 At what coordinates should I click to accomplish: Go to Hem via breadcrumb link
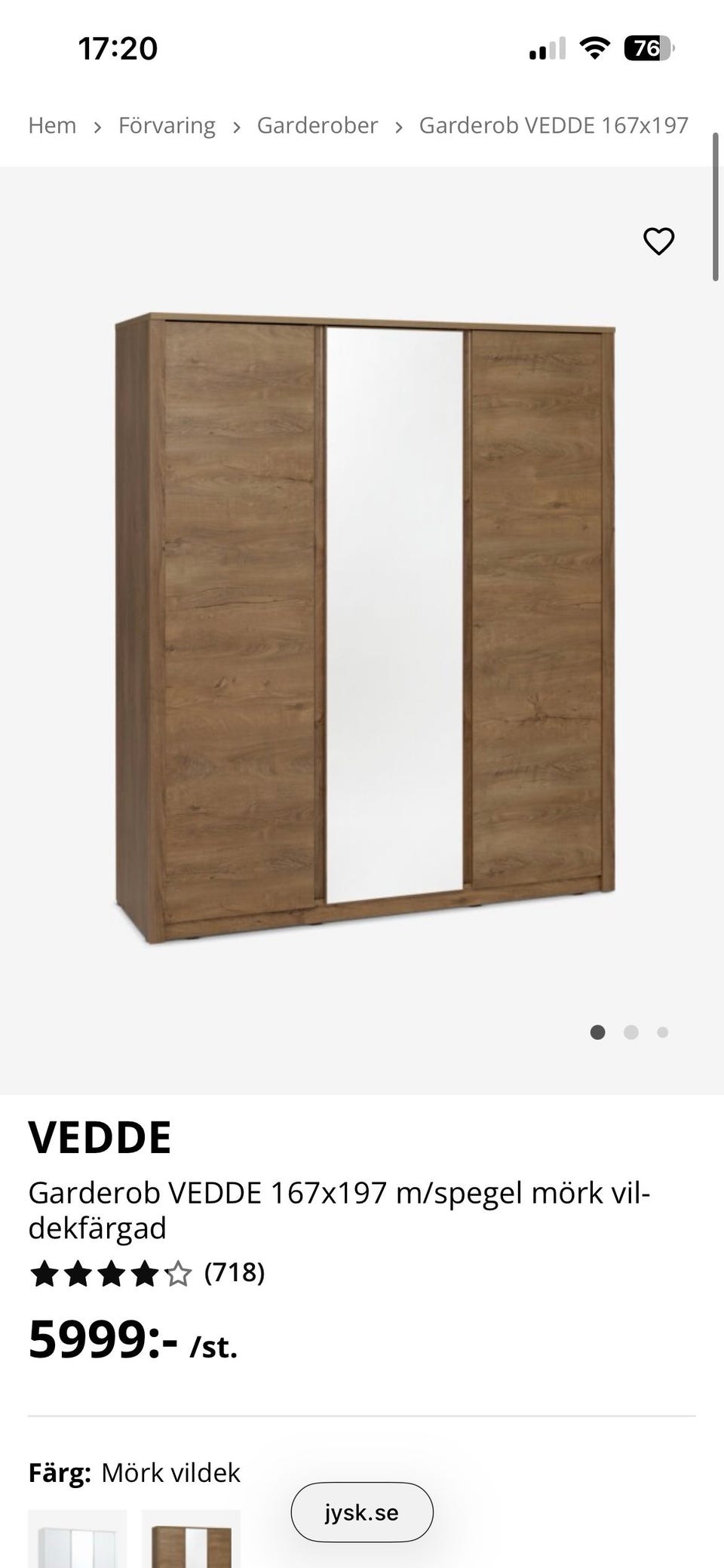point(51,125)
